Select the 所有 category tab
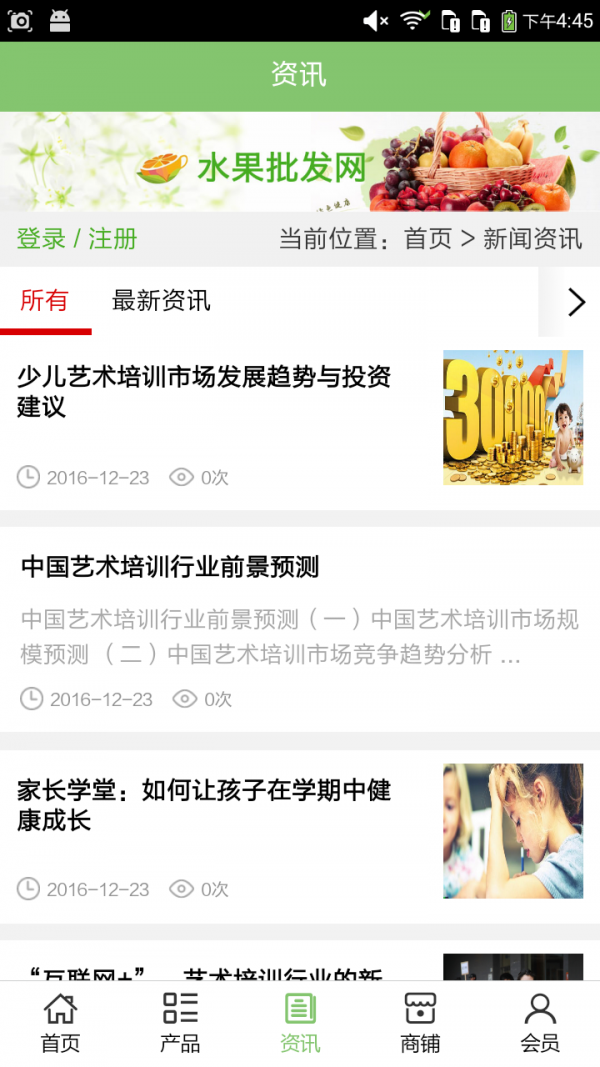This screenshot has width=600, height=1067. (44, 300)
